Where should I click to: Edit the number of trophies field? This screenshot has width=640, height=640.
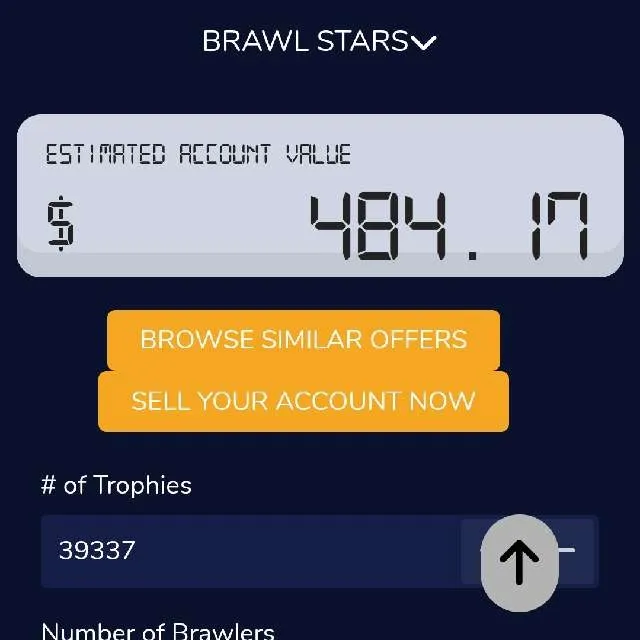coord(250,551)
